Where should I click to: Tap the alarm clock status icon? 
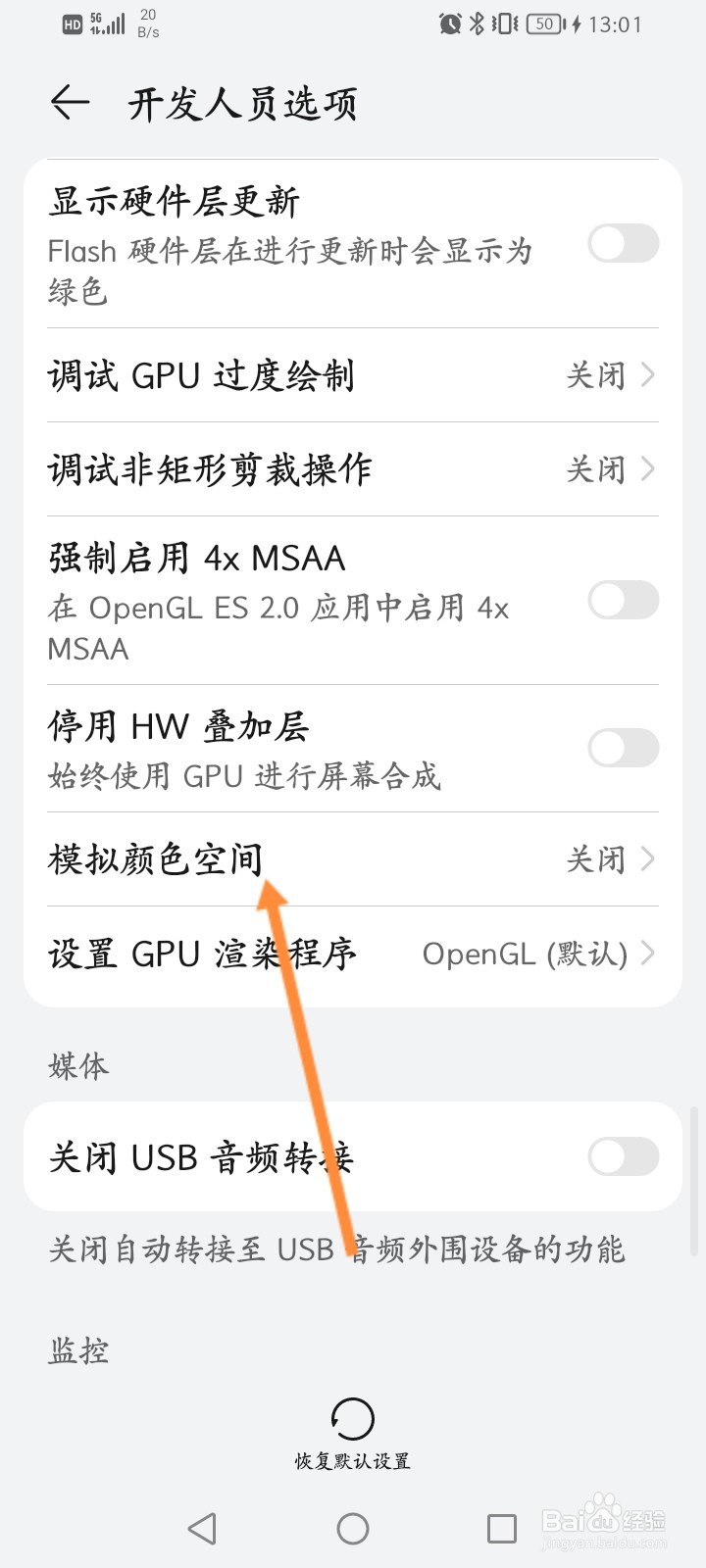tap(449, 24)
